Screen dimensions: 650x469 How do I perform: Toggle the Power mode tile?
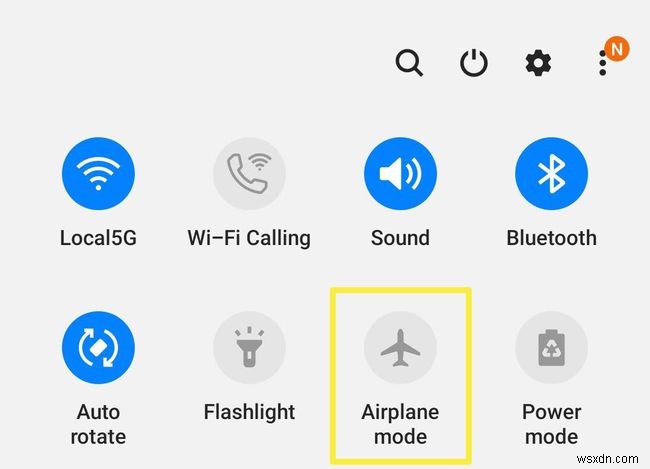[x=551, y=348]
